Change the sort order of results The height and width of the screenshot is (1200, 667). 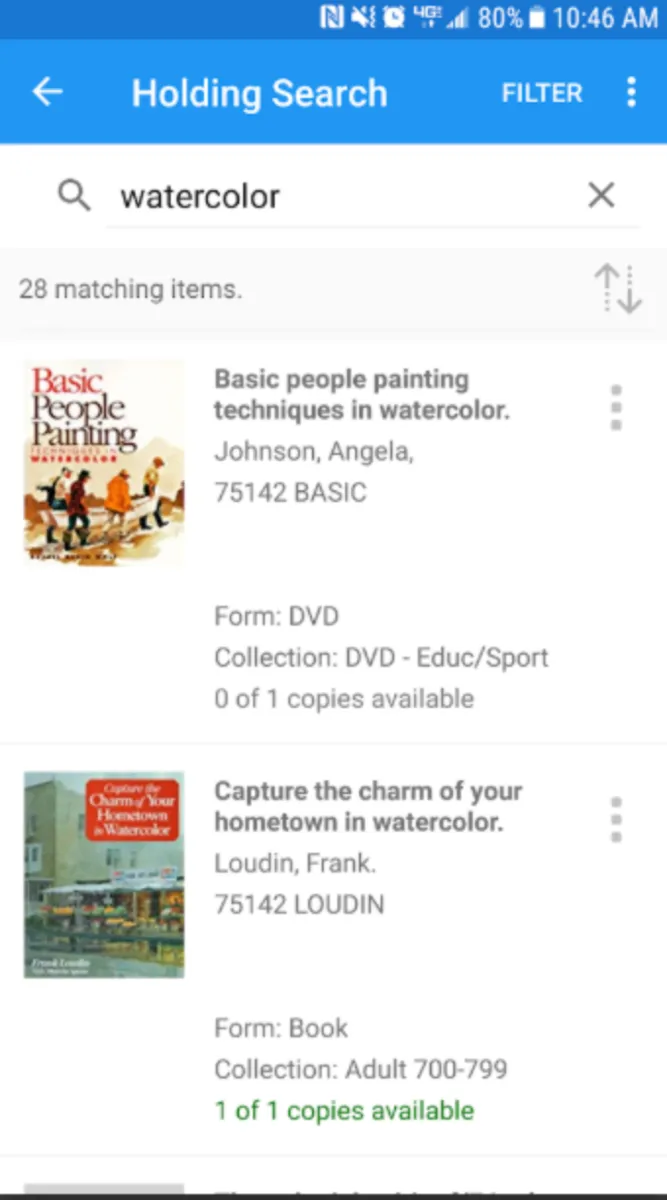click(x=618, y=289)
